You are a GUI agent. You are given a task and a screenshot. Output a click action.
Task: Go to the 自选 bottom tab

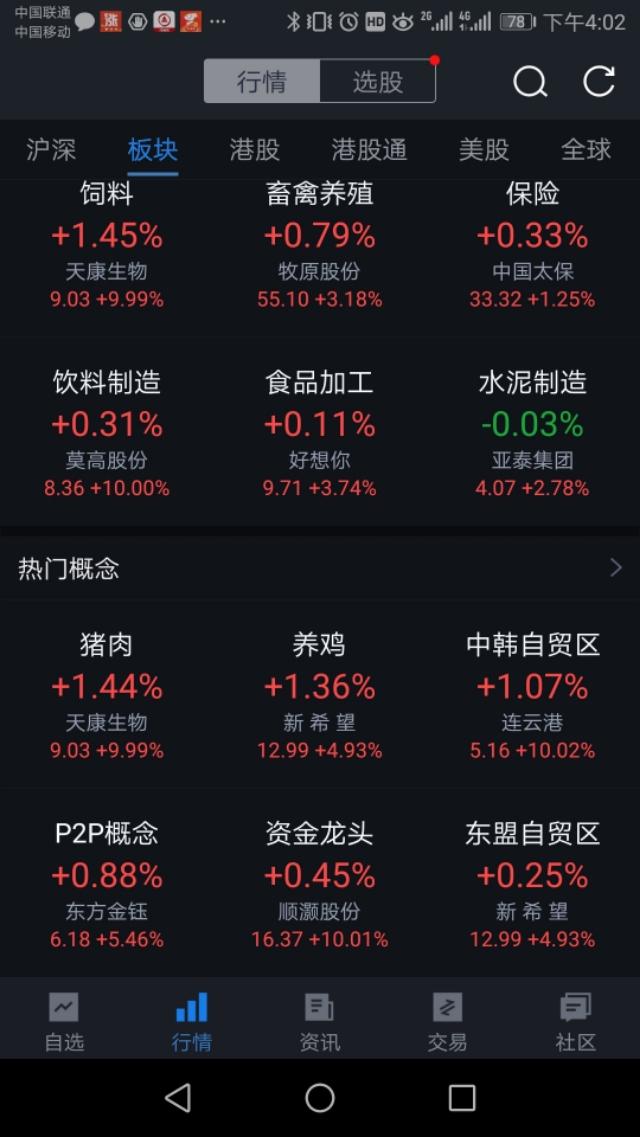[x=64, y=1022]
